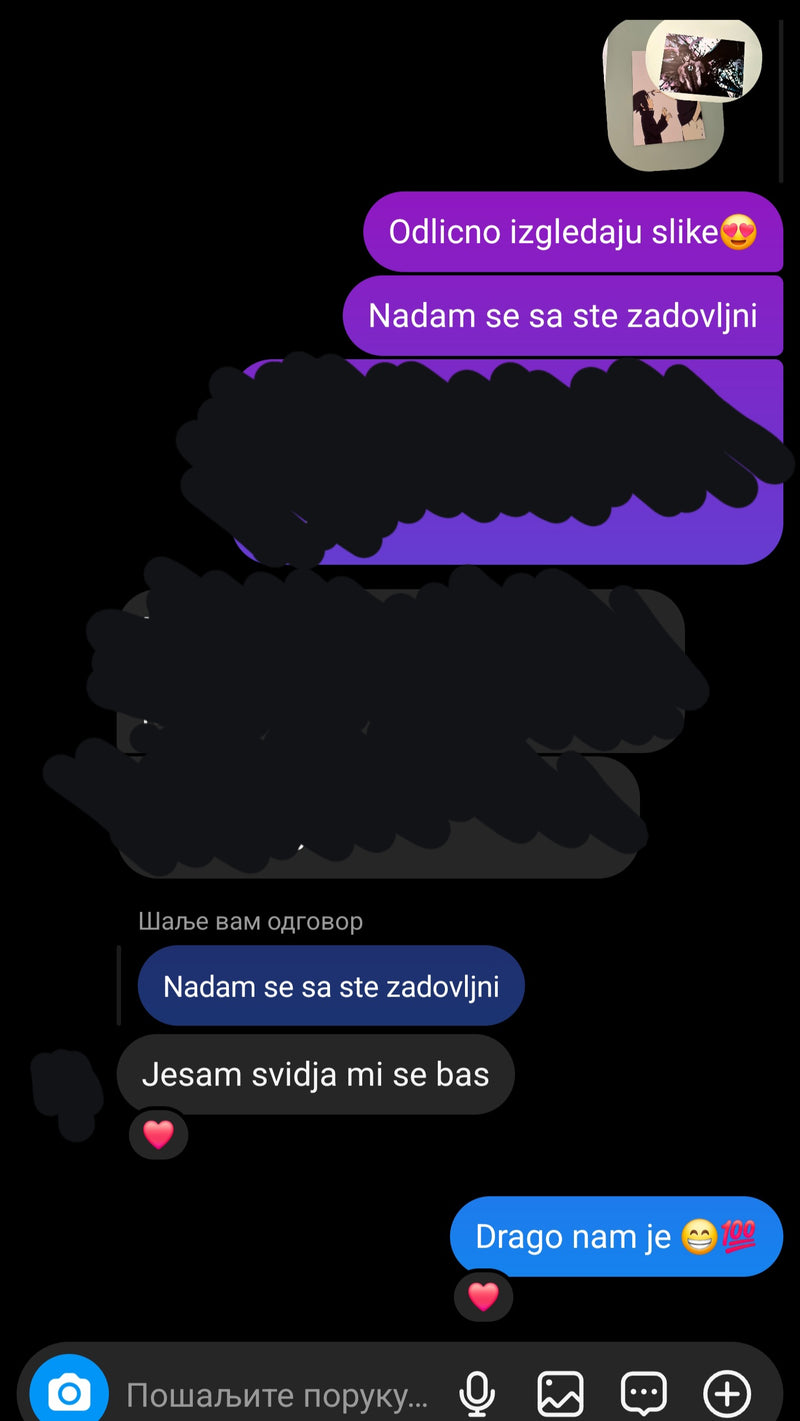Image resolution: width=800 pixels, height=1421 pixels.
Task: Open the camera from the message bar
Action: pos(68,1391)
